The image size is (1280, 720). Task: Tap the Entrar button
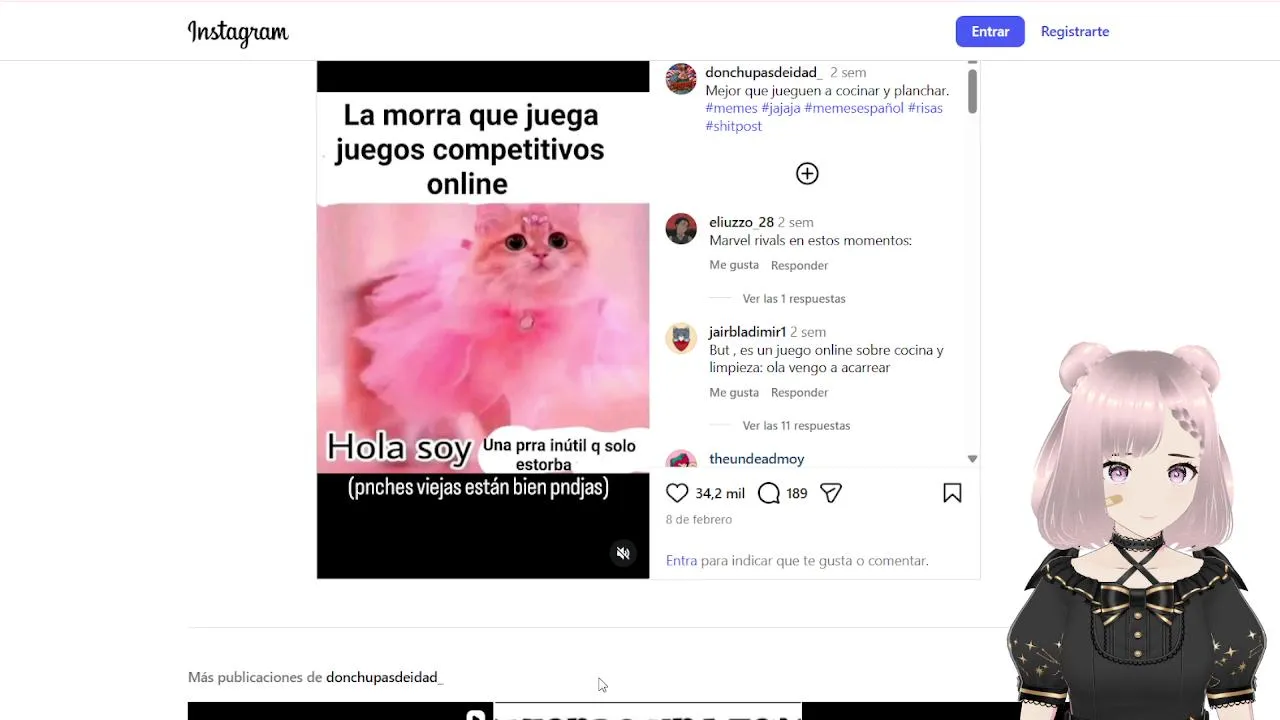tap(989, 31)
